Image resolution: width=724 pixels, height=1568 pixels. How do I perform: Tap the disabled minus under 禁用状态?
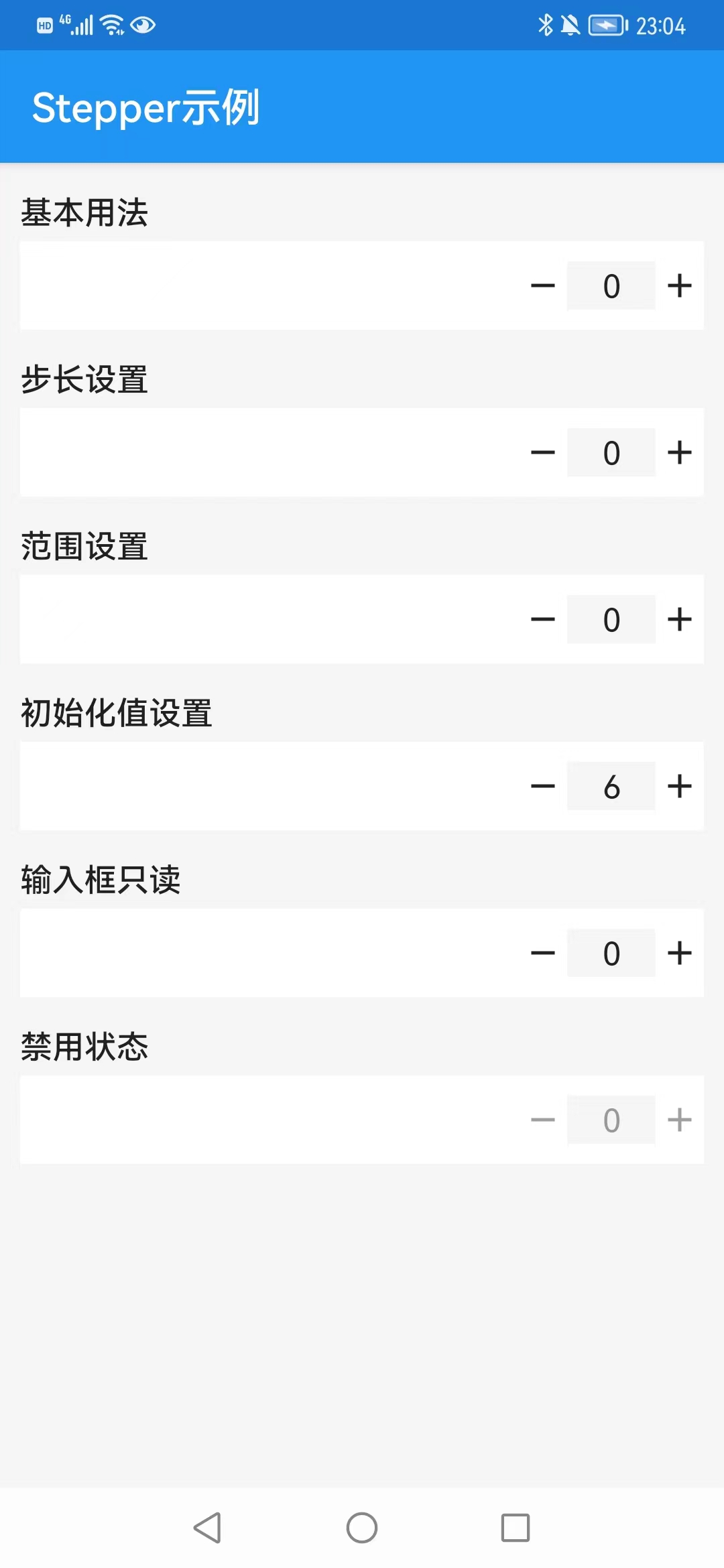coord(542,1120)
